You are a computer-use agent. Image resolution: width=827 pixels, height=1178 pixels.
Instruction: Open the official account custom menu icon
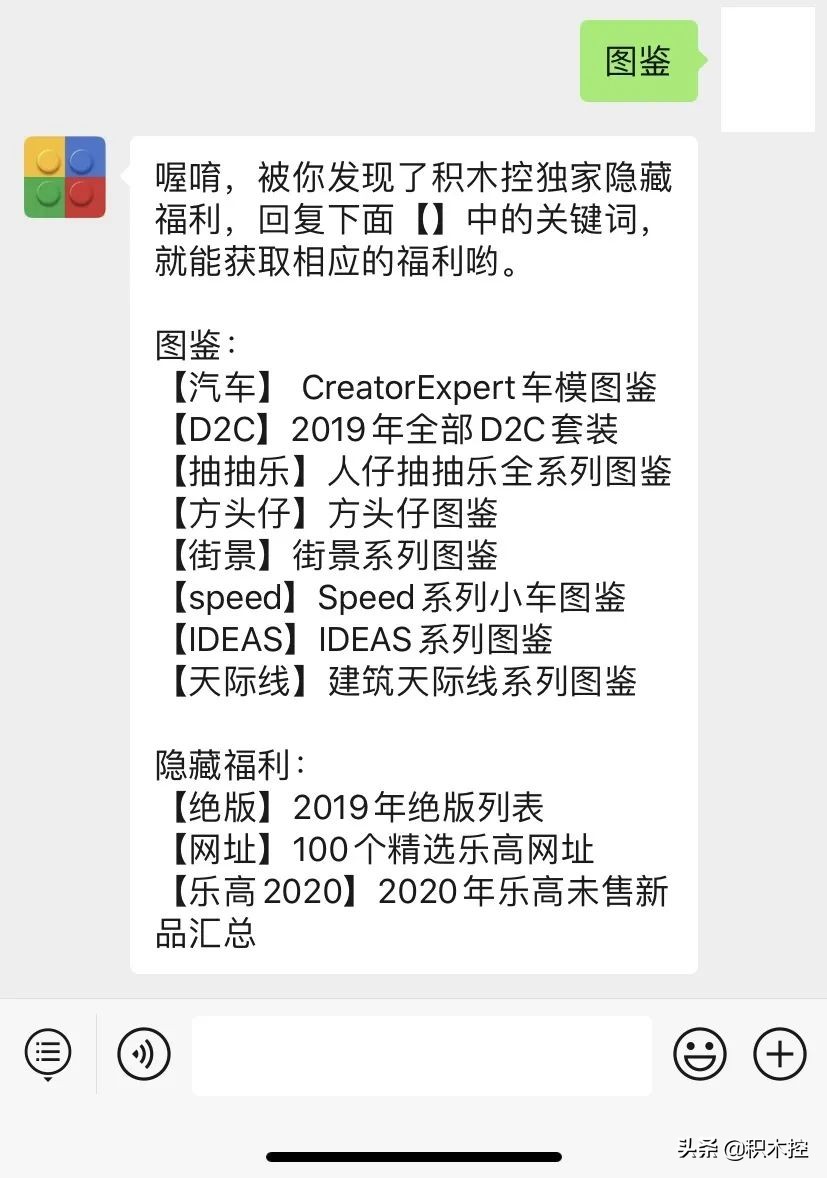46,1053
